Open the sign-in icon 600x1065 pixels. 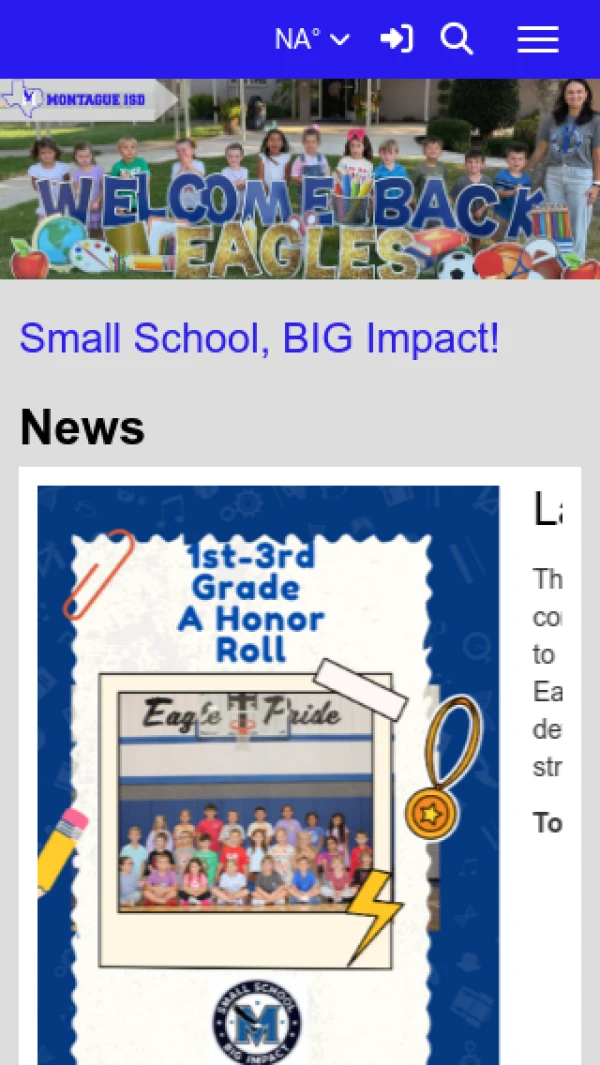(396, 39)
